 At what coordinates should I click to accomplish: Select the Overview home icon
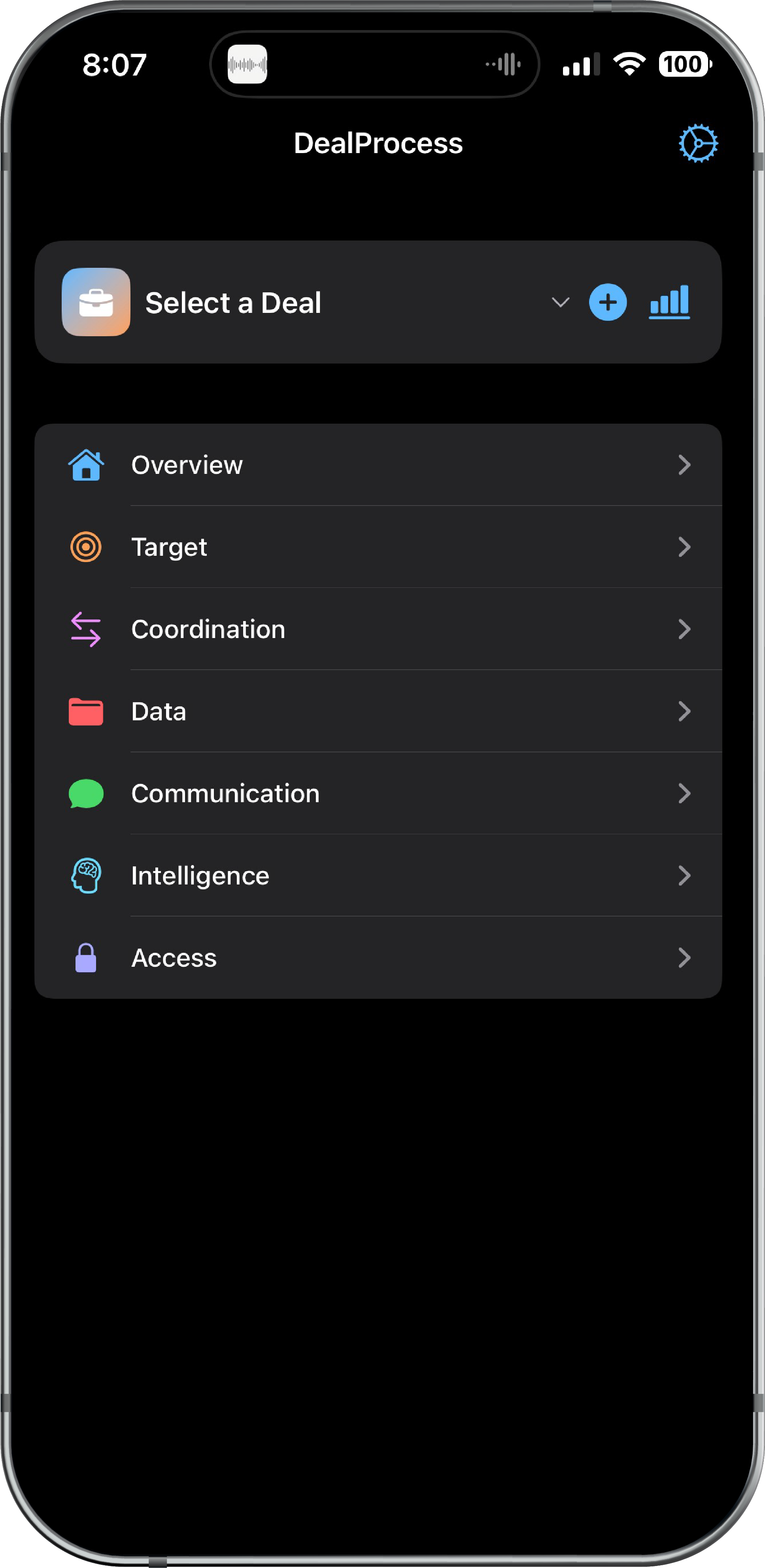pos(86,465)
